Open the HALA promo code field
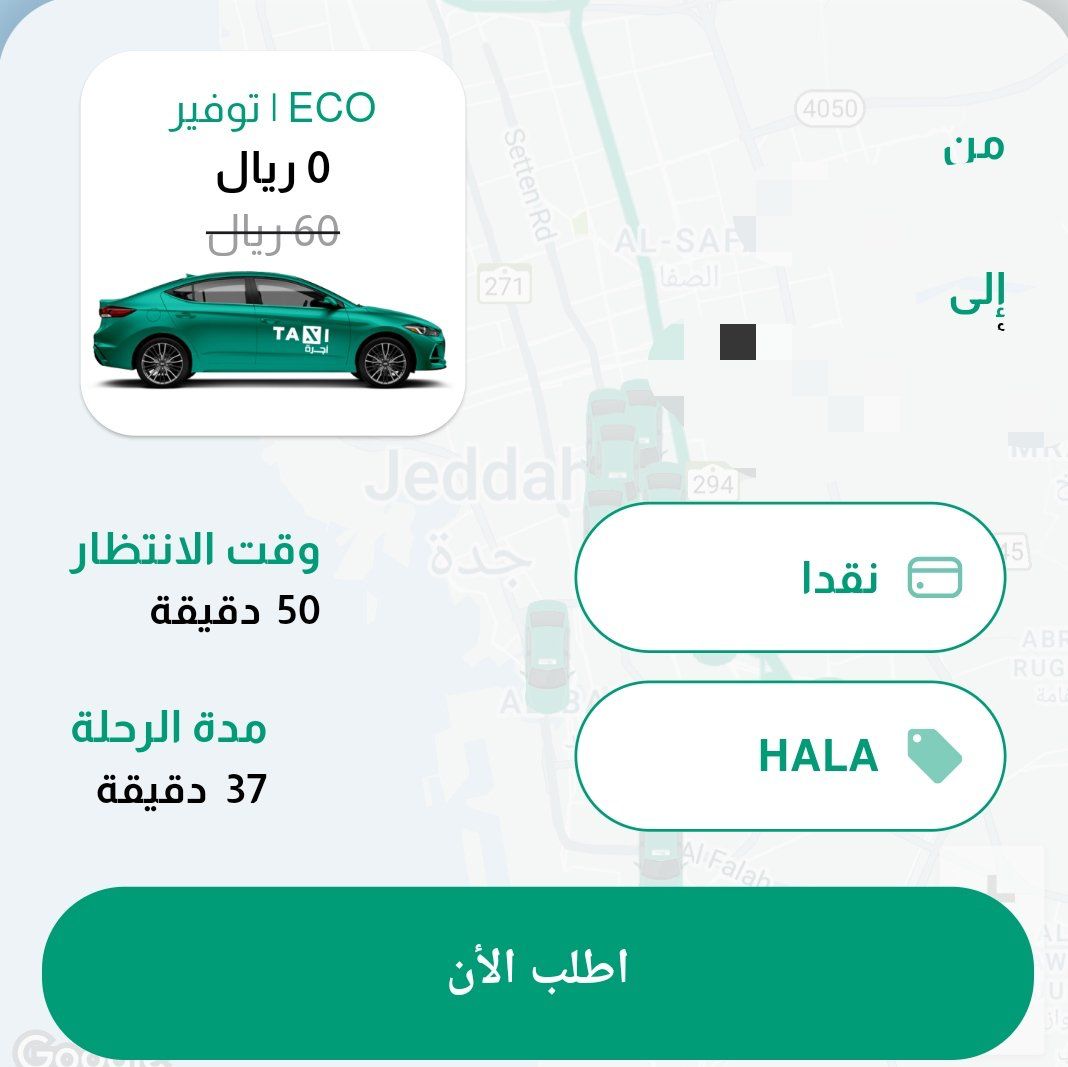 (790, 756)
